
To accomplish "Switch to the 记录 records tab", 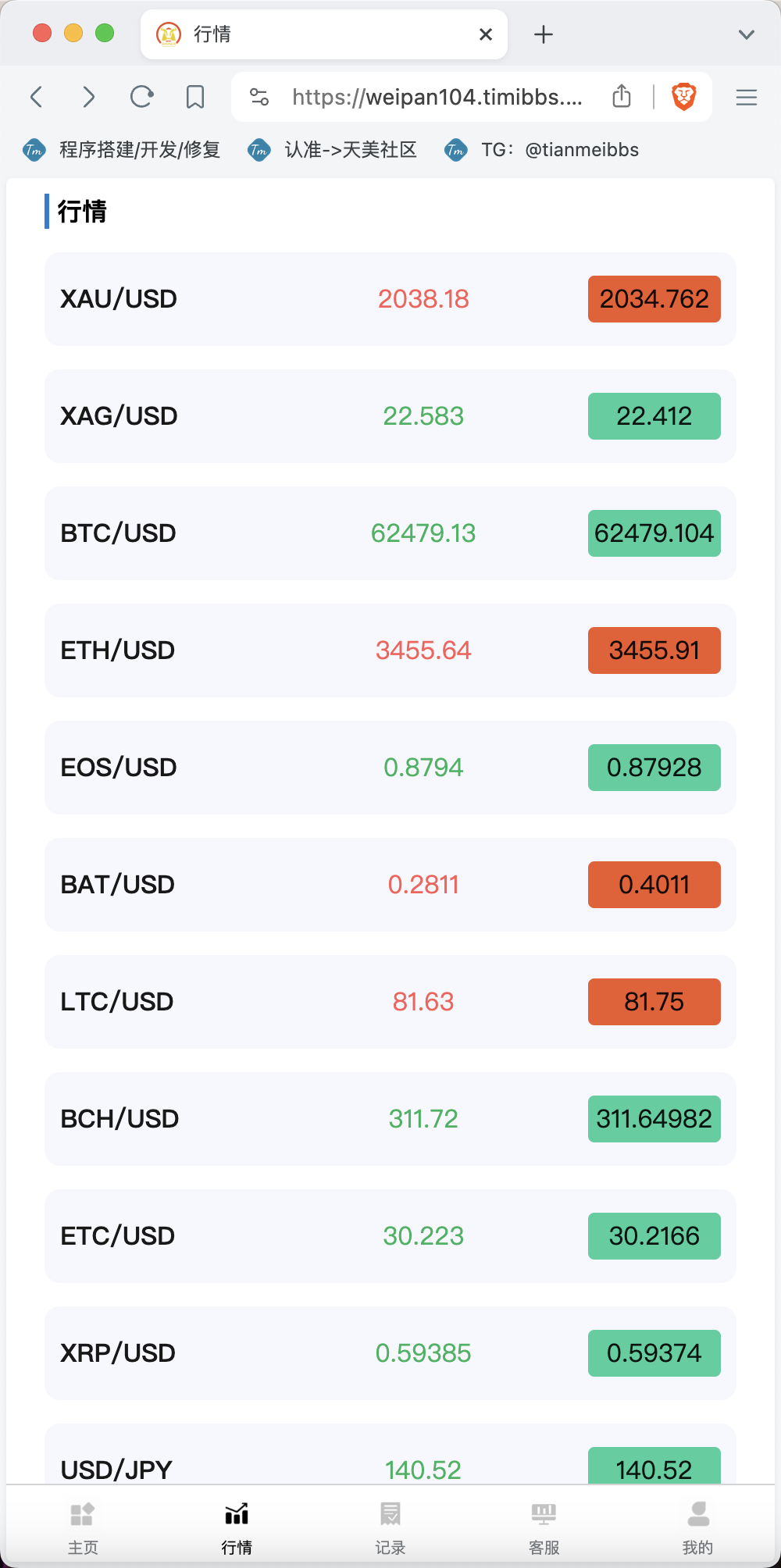I will (390, 1527).
